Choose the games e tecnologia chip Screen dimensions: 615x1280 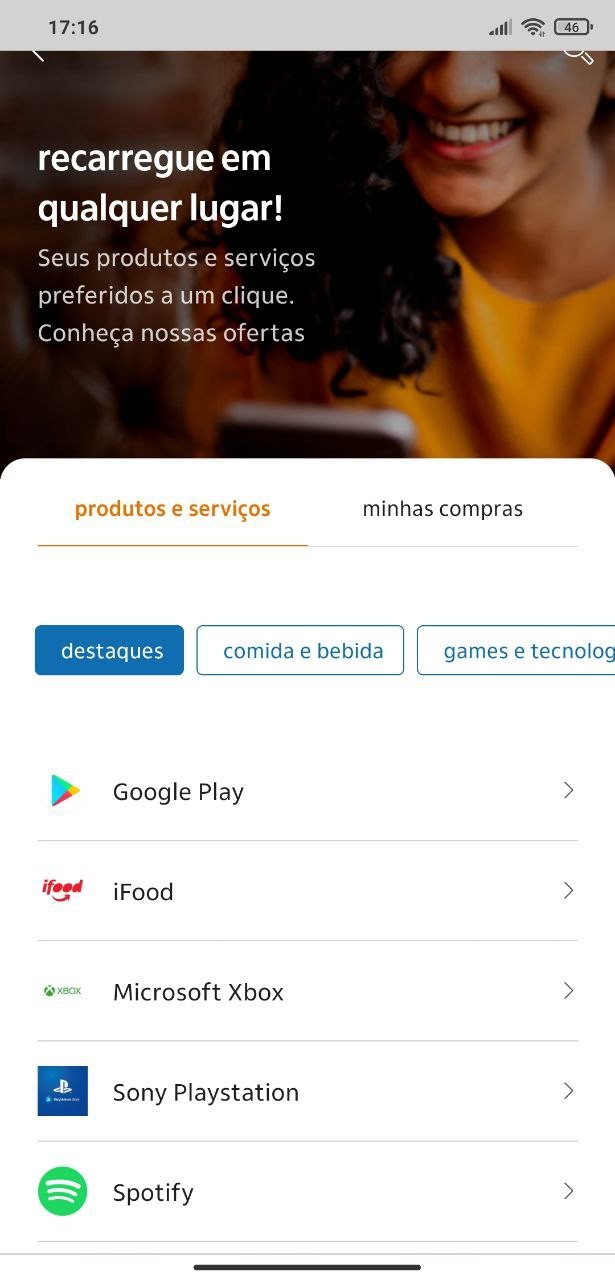click(520, 651)
